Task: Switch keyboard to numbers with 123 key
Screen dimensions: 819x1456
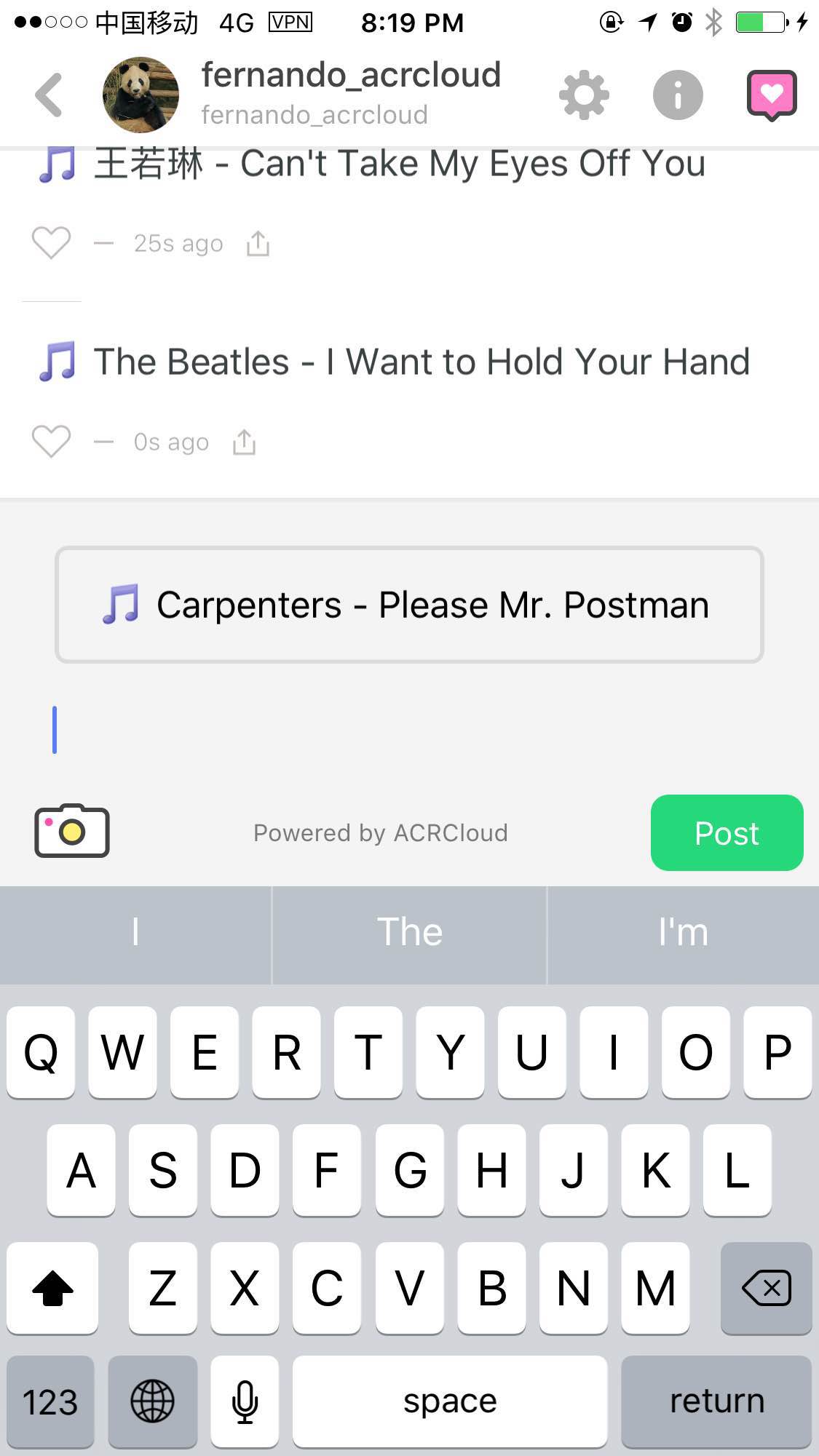Action: 50,1401
